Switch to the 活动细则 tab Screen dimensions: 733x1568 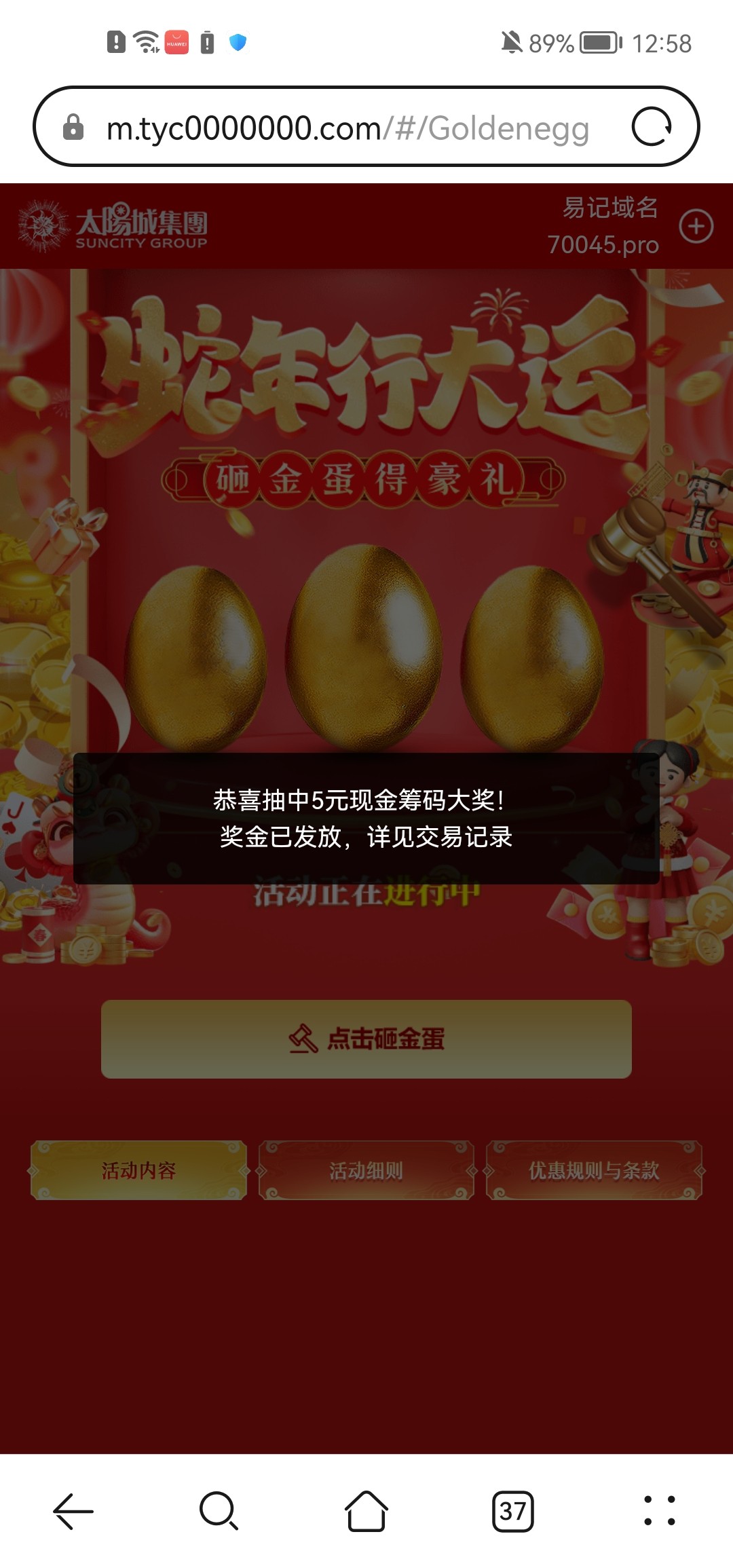[366, 1170]
